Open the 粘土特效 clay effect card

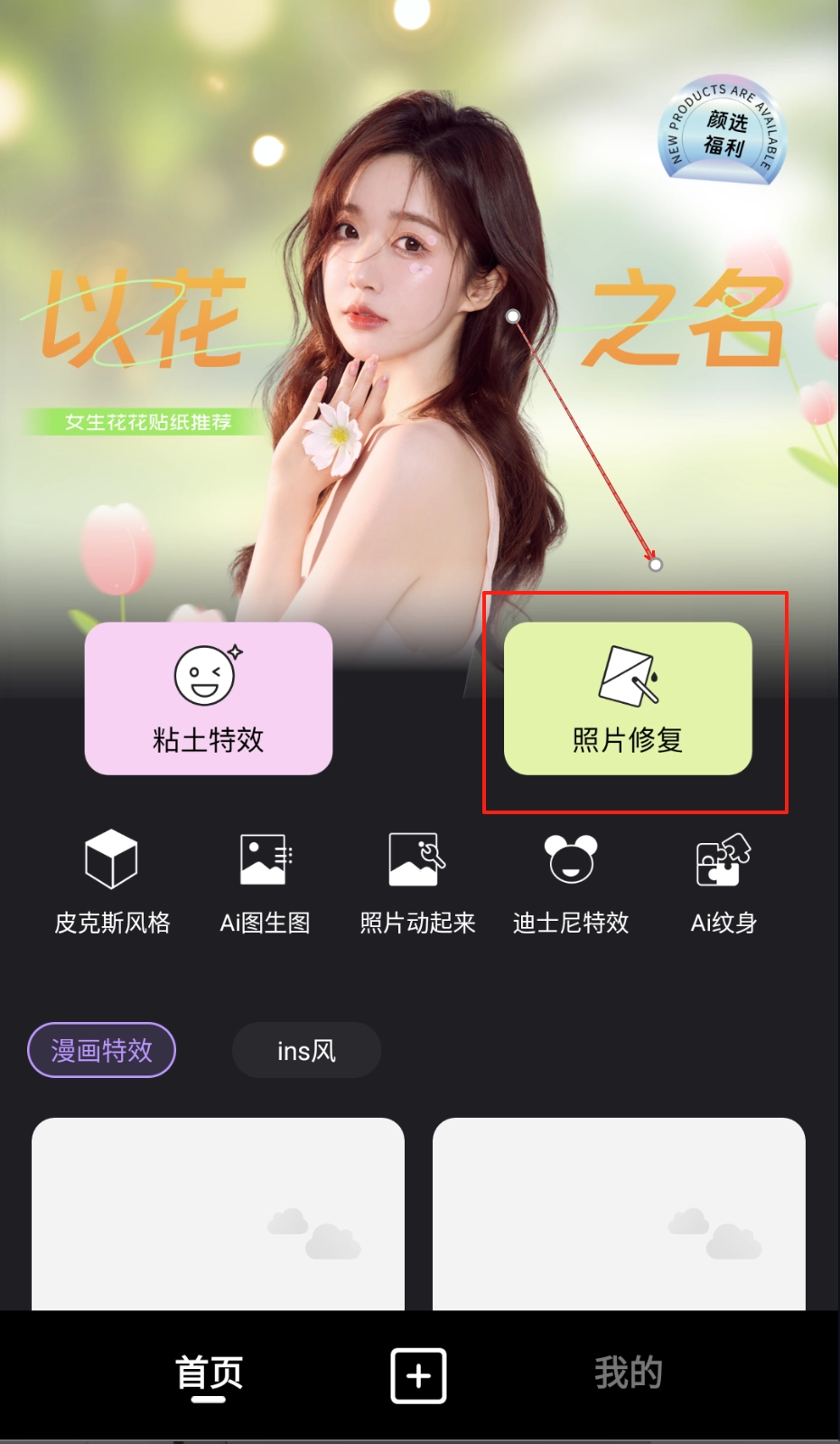click(209, 699)
